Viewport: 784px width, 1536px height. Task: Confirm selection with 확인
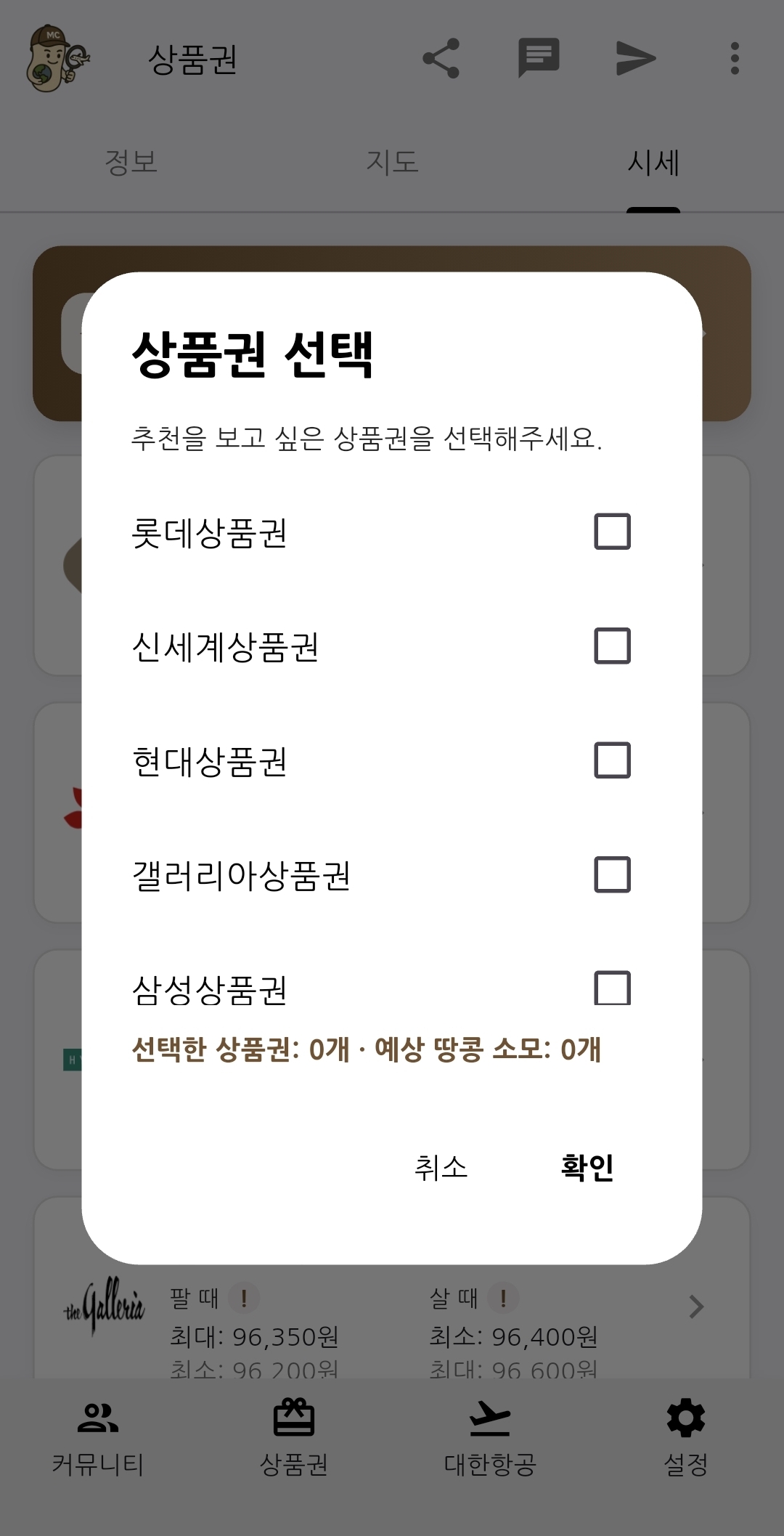pos(587,1168)
